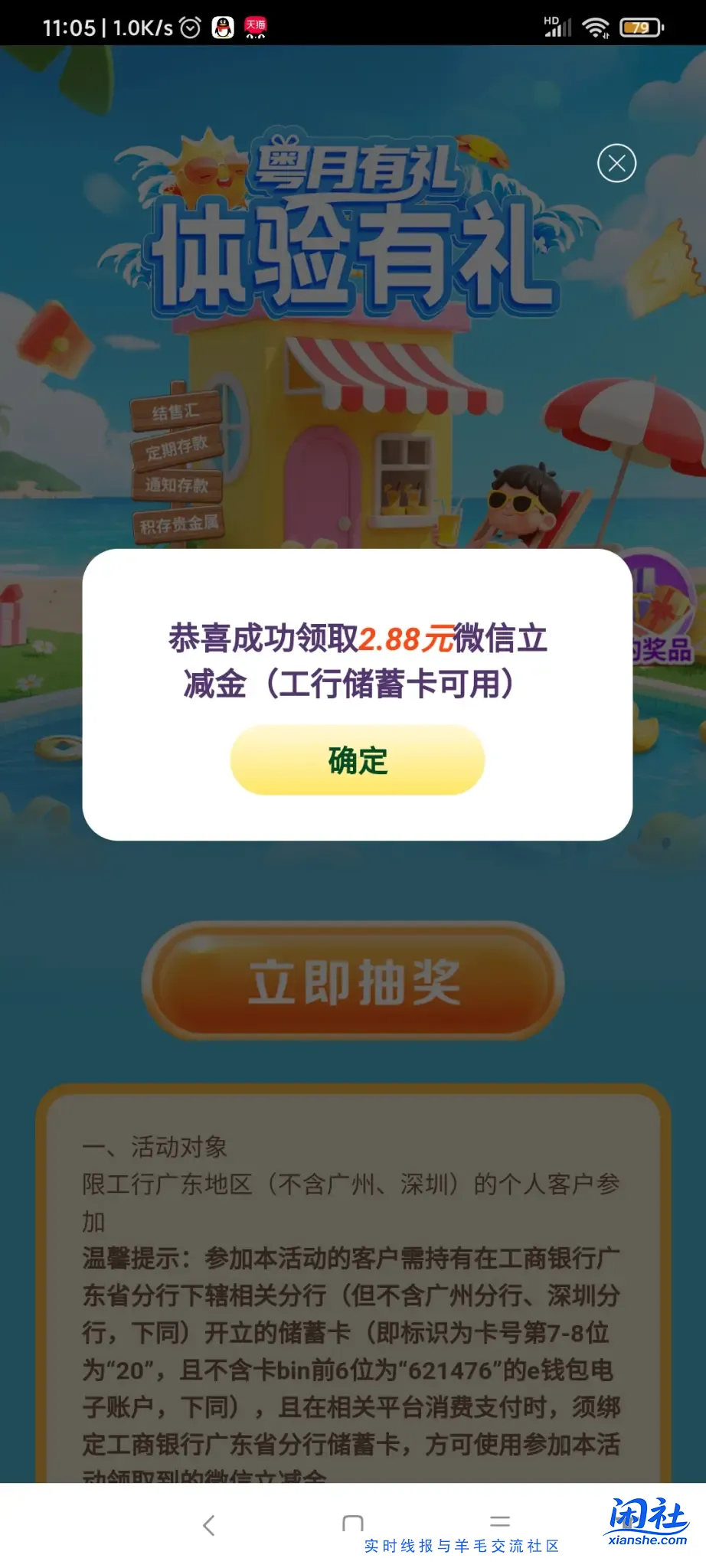
Task: Tap the Tmall notification icon in status bar
Action: point(256,25)
